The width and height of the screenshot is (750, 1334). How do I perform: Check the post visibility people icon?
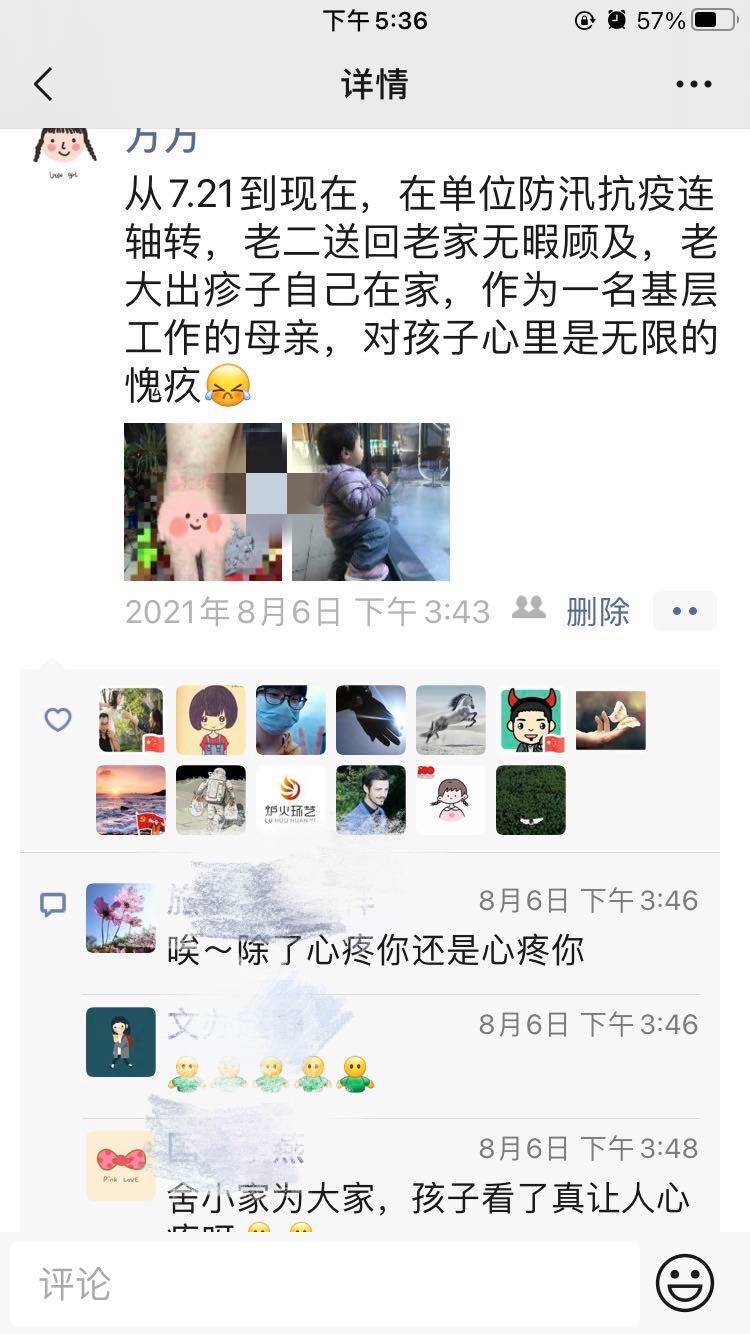click(529, 608)
